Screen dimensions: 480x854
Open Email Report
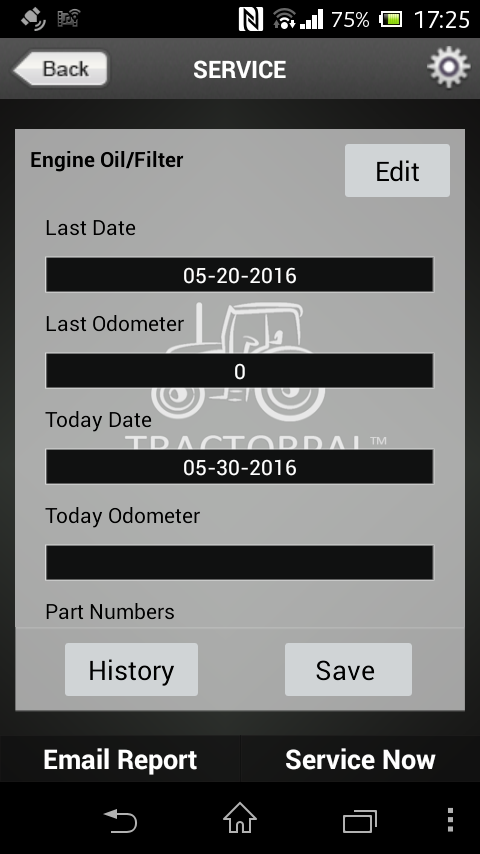coord(120,759)
